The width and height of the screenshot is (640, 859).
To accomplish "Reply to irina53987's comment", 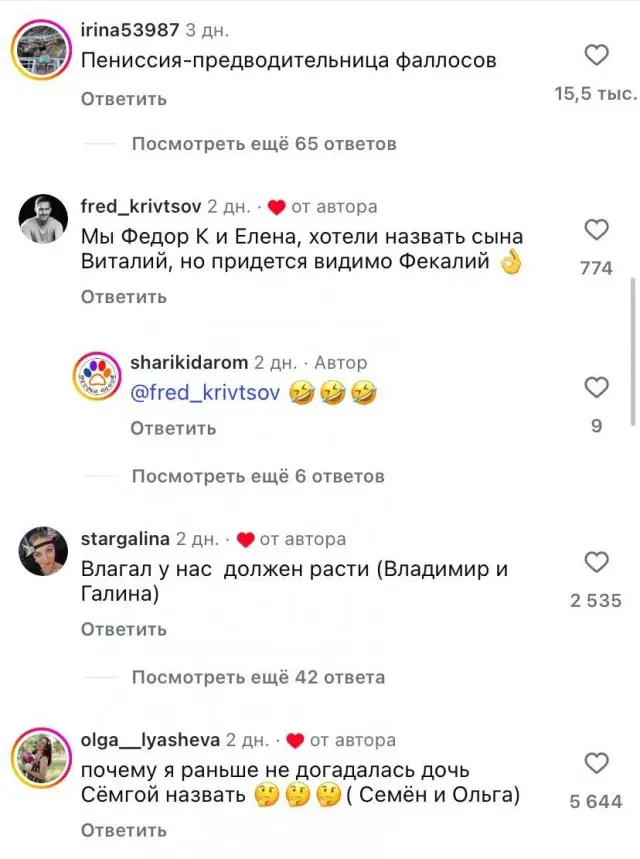I will 124,99.
